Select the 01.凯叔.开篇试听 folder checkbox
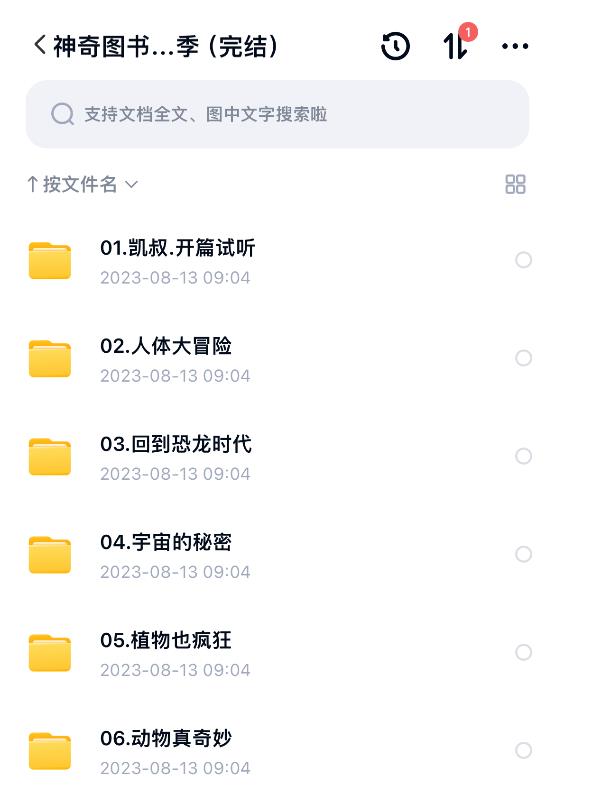The height and width of the screenshot is (807, 607). pos(523,260)
